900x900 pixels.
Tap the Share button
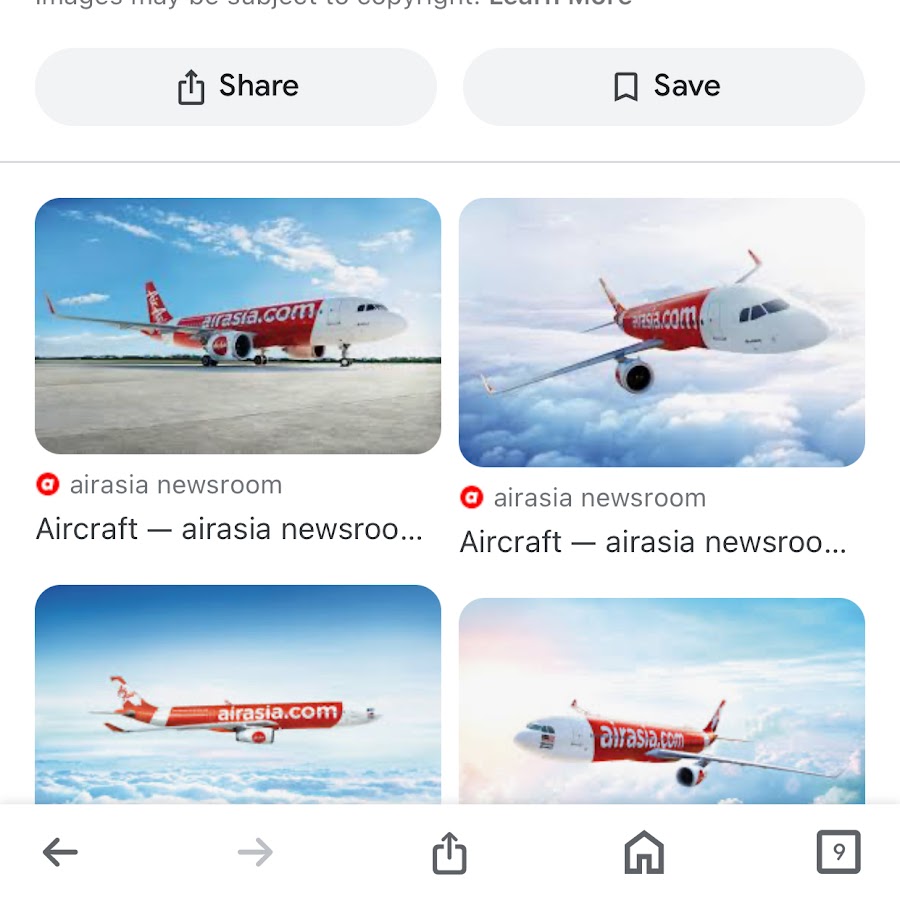236,87
